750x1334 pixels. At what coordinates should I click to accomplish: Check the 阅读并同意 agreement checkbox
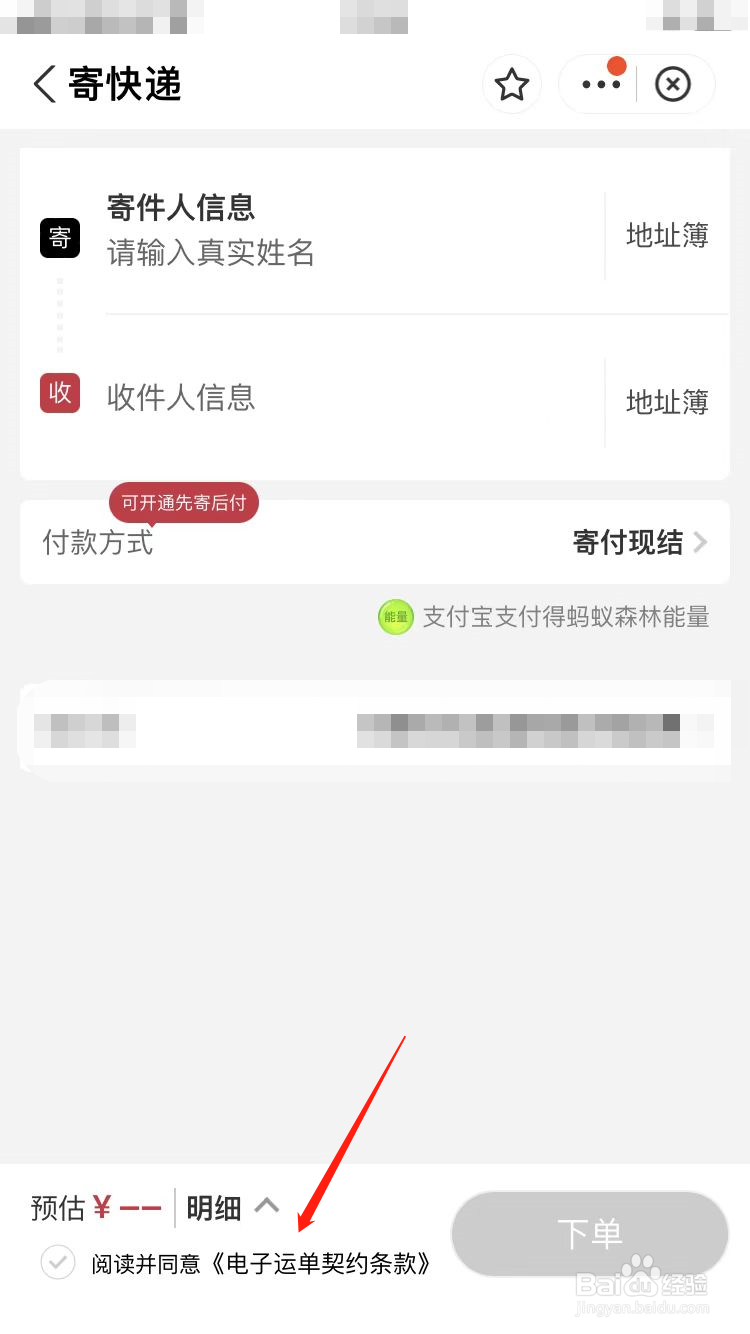point(57,1262)
